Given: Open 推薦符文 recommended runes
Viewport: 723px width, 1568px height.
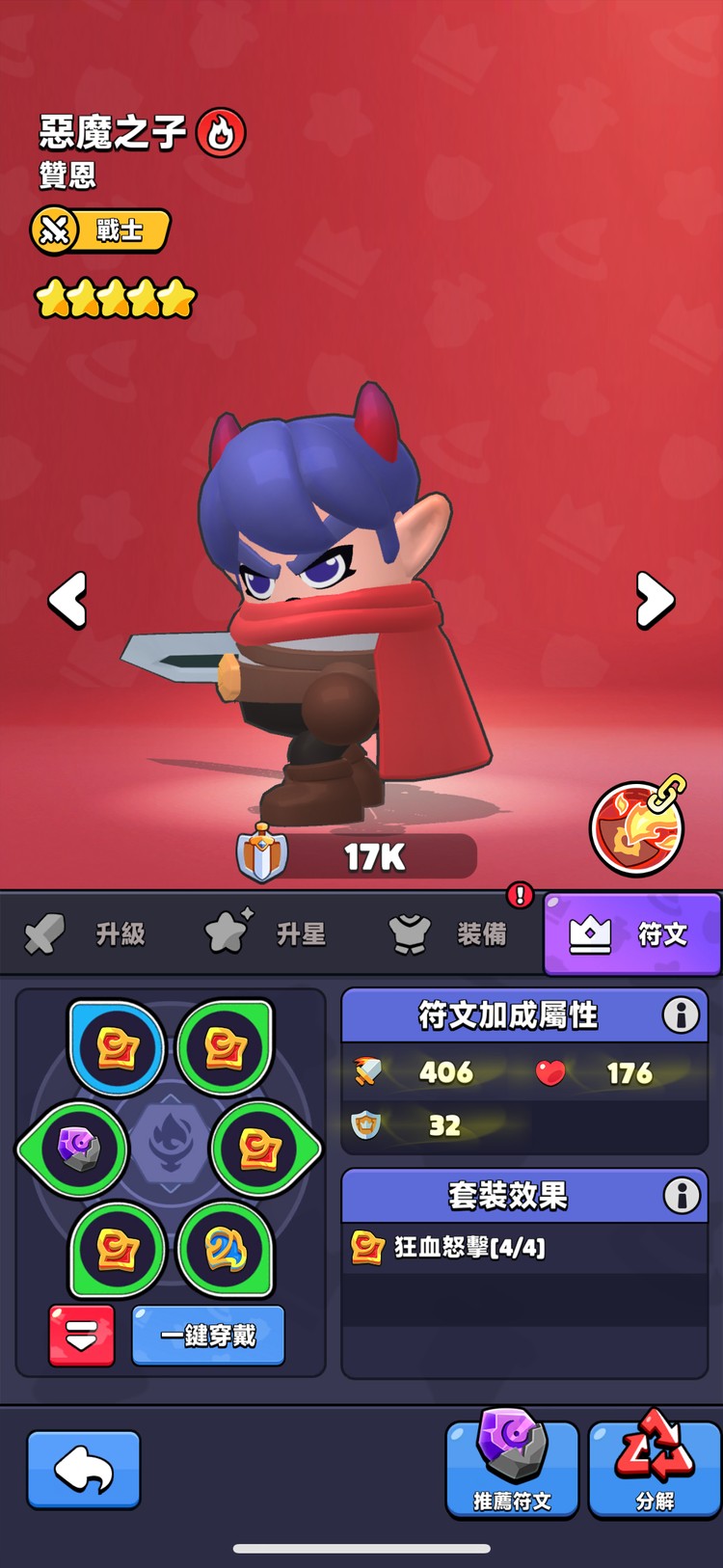Looking at the screenshot, I should [x=512, y=1466].
